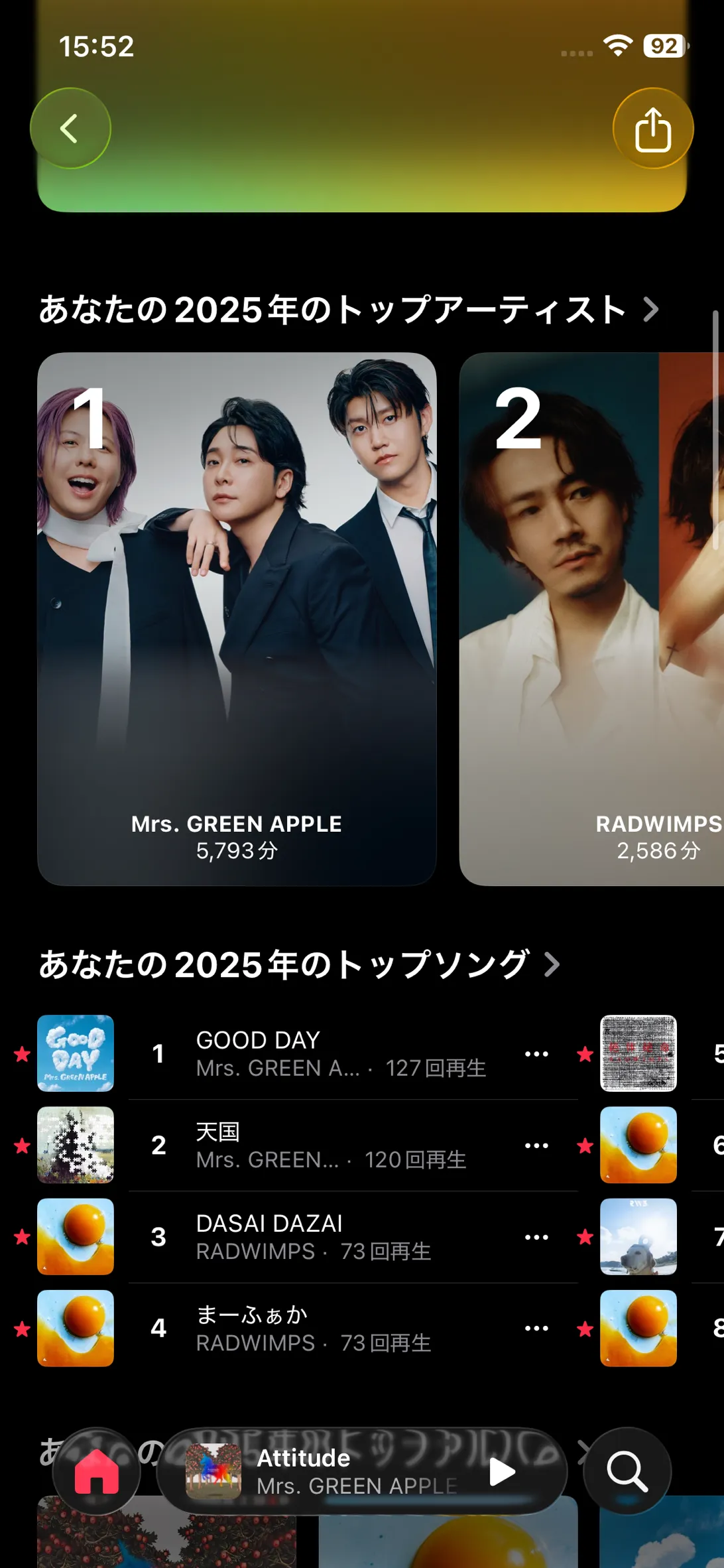724x1568 pixels.
Task: Open the search tab
Action: point(627,1471)
